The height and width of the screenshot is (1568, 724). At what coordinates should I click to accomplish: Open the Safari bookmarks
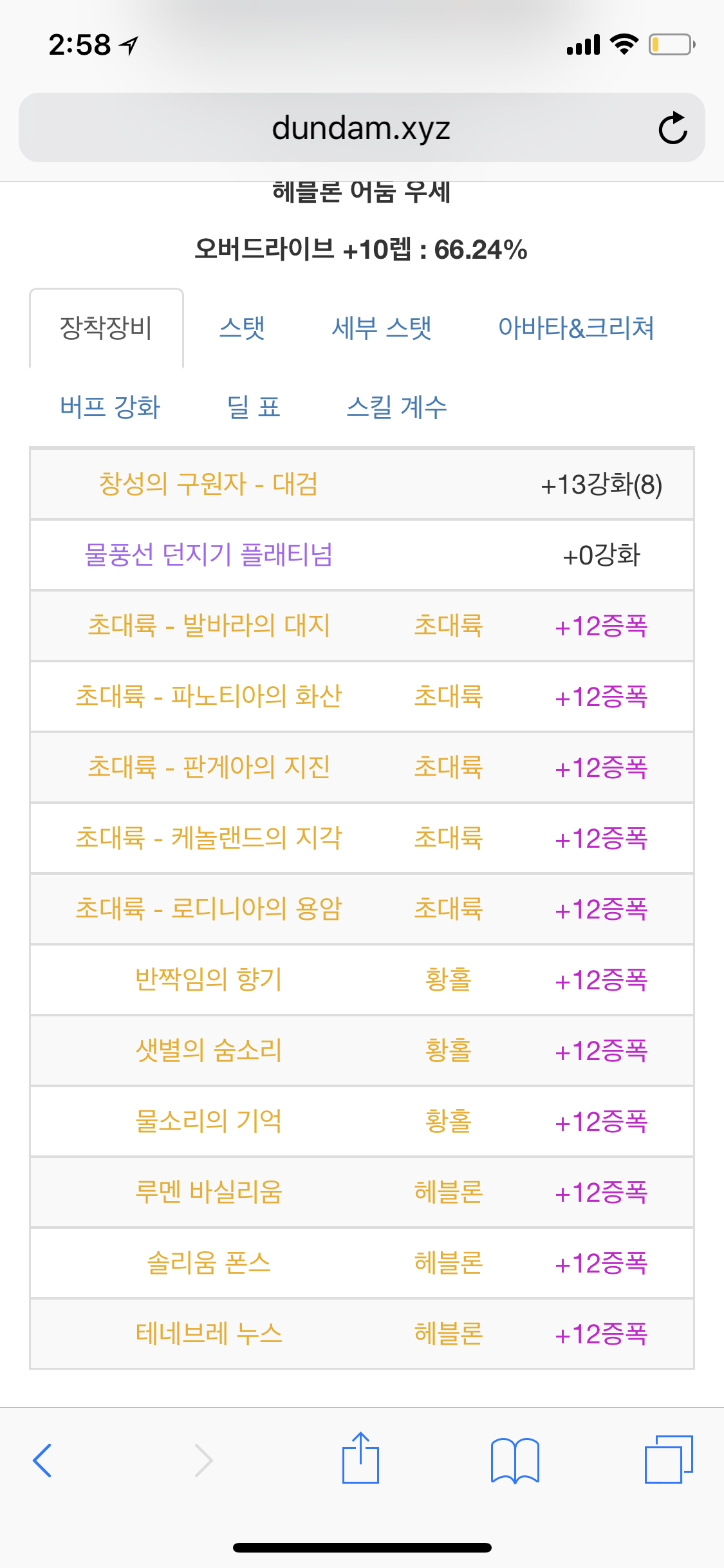[x=515, y=1460]
